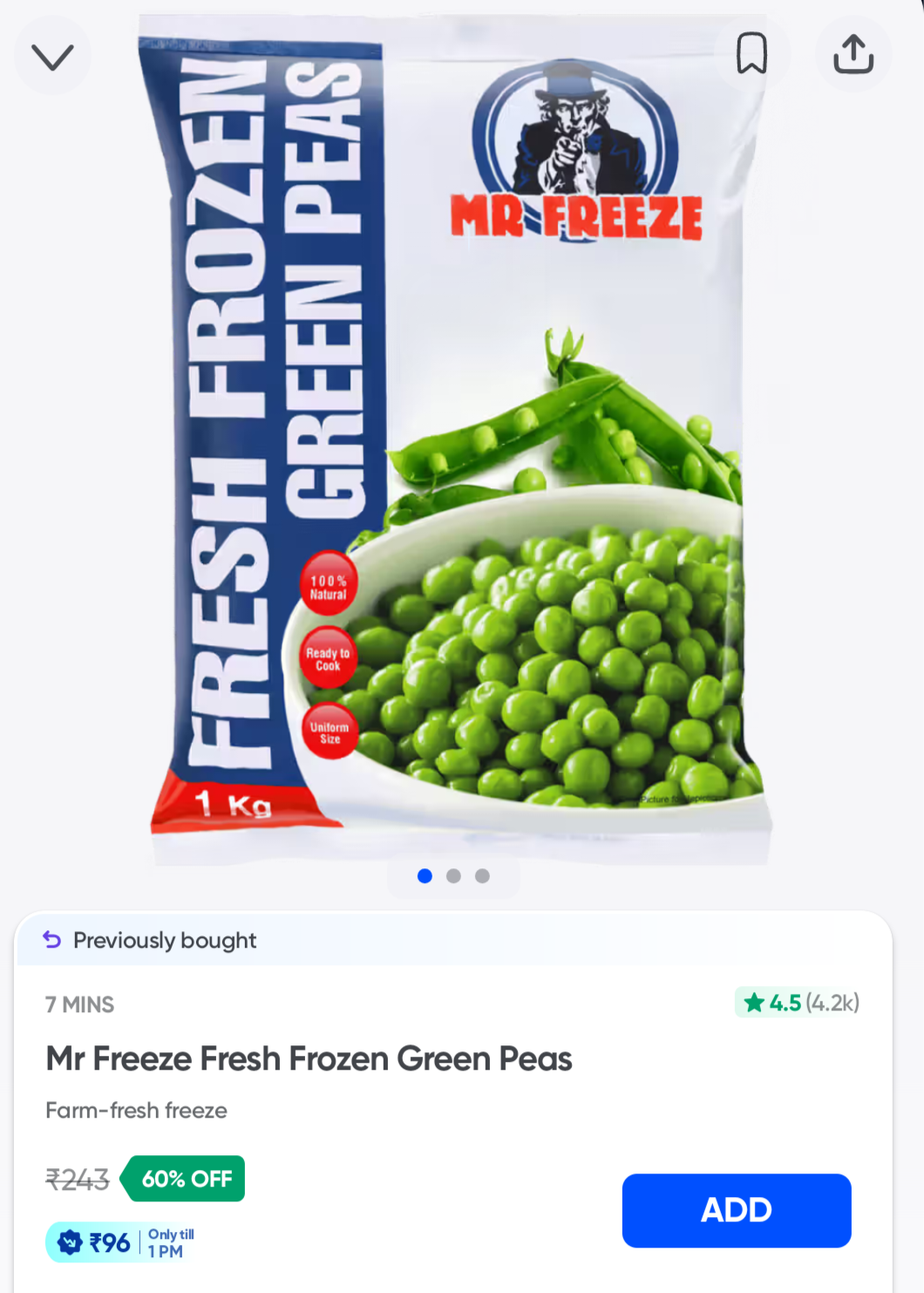924x1293 pixels.
Task: Open the 4.5 star ratings
Action: coord(798,1003)
